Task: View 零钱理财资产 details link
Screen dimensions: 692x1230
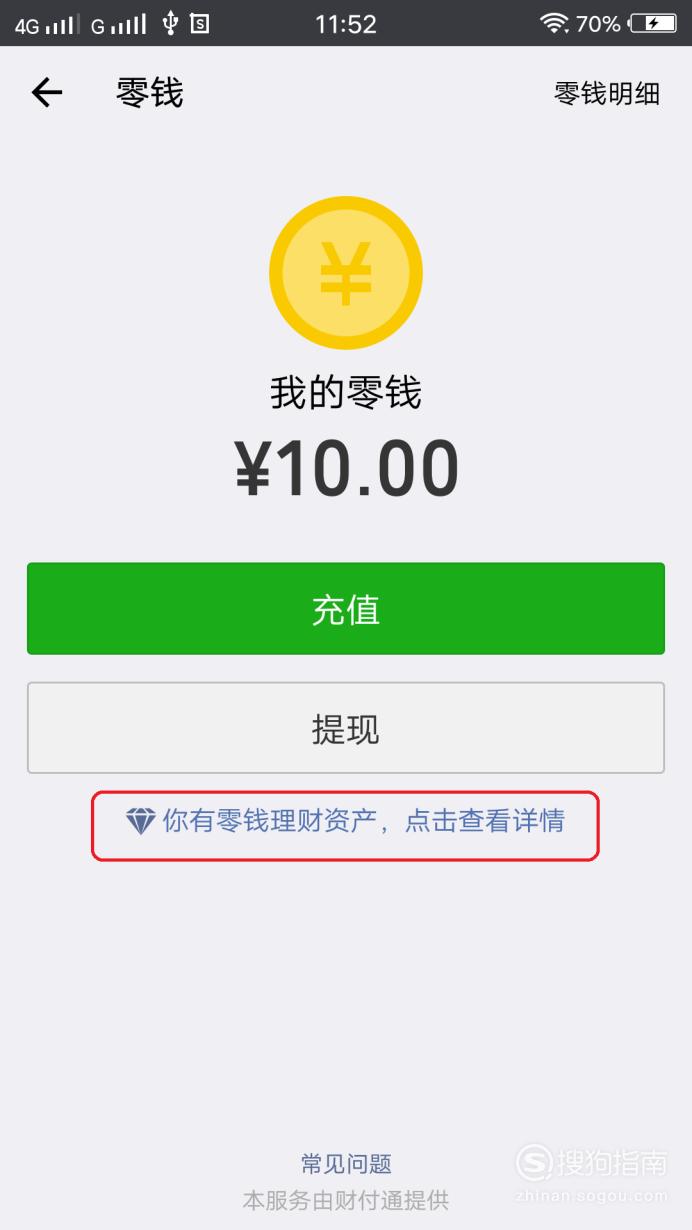Action: 346,822
